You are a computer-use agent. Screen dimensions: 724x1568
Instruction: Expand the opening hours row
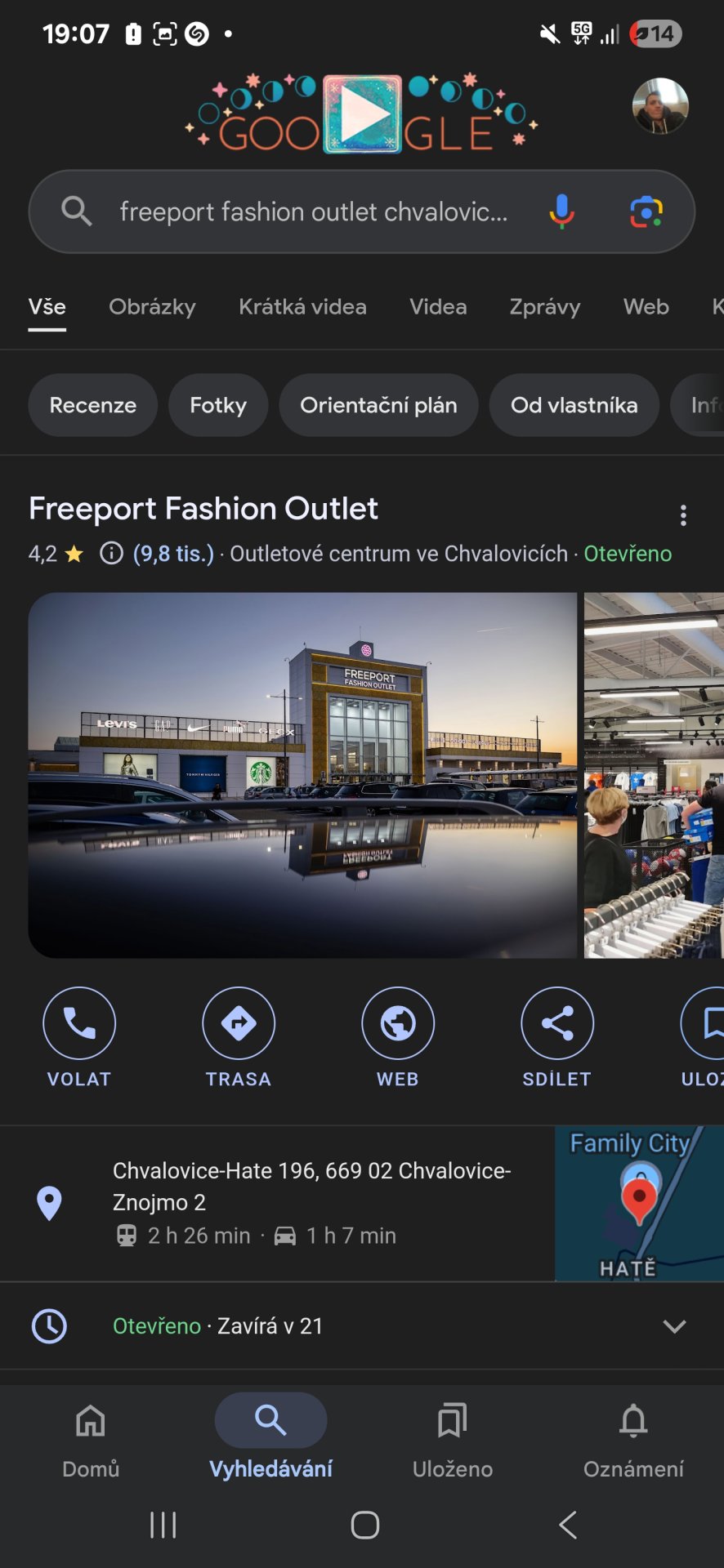362,1325
